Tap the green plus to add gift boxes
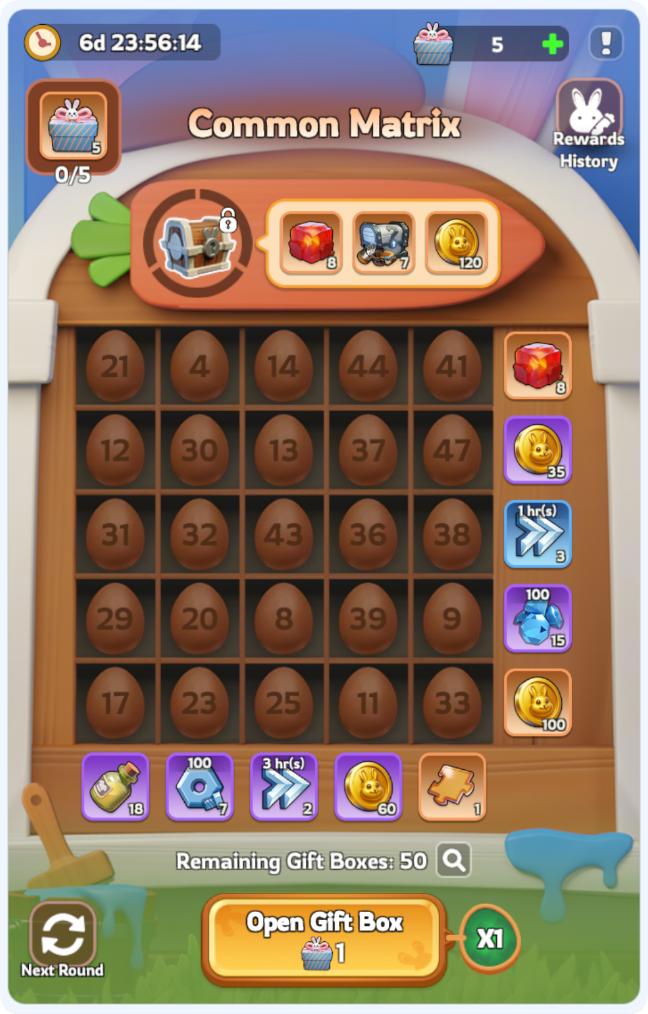The width and height of the screenshot is (648, 1014). coord(552,44)
